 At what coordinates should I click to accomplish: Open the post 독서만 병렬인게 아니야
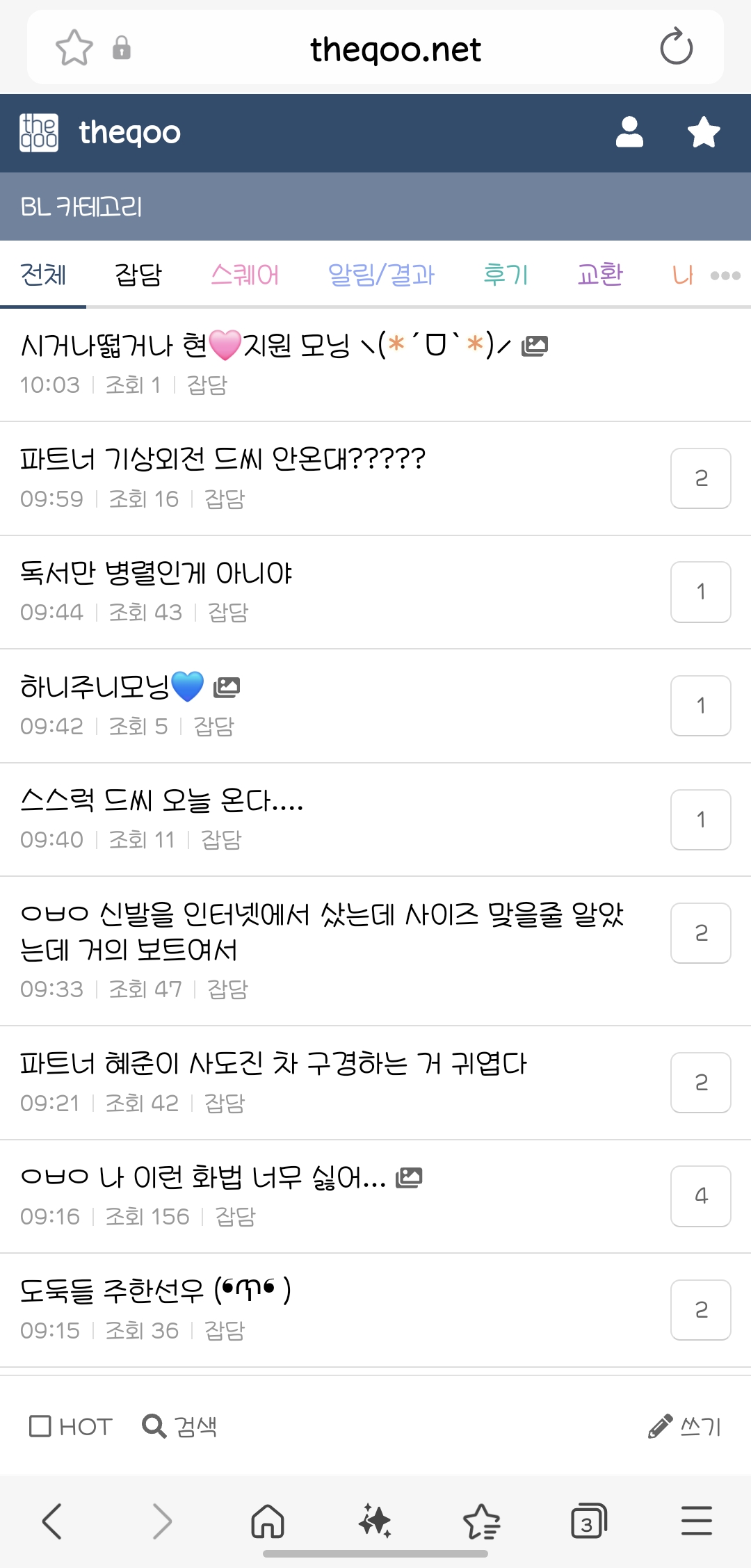156,573
